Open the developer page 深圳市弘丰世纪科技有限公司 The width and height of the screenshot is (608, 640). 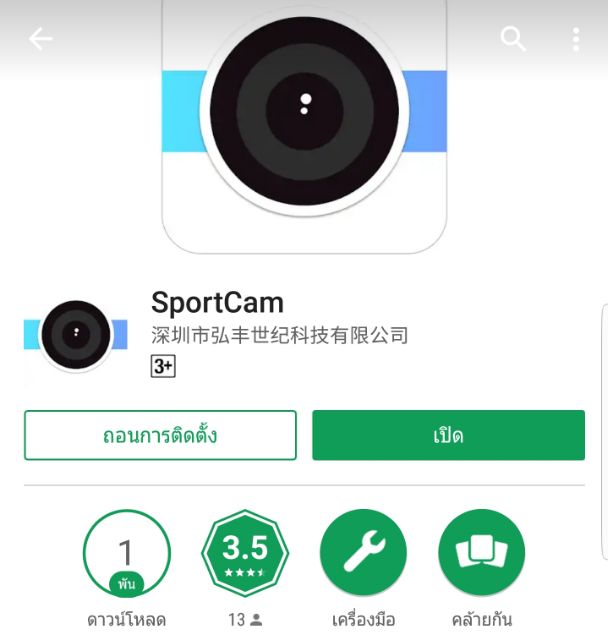point(279,335)
